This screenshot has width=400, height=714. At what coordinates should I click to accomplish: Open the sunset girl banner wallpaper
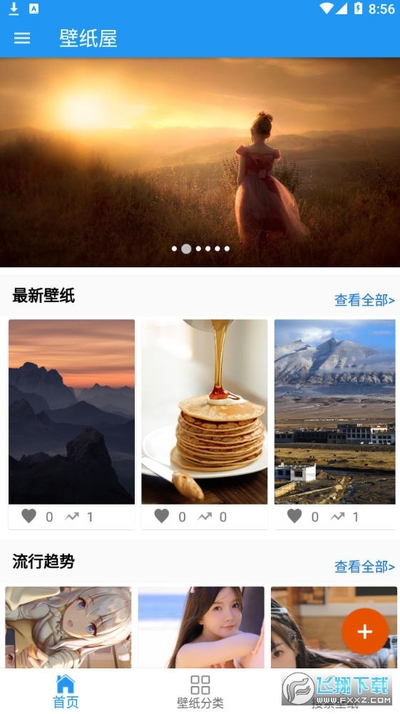tap(200, 162)
